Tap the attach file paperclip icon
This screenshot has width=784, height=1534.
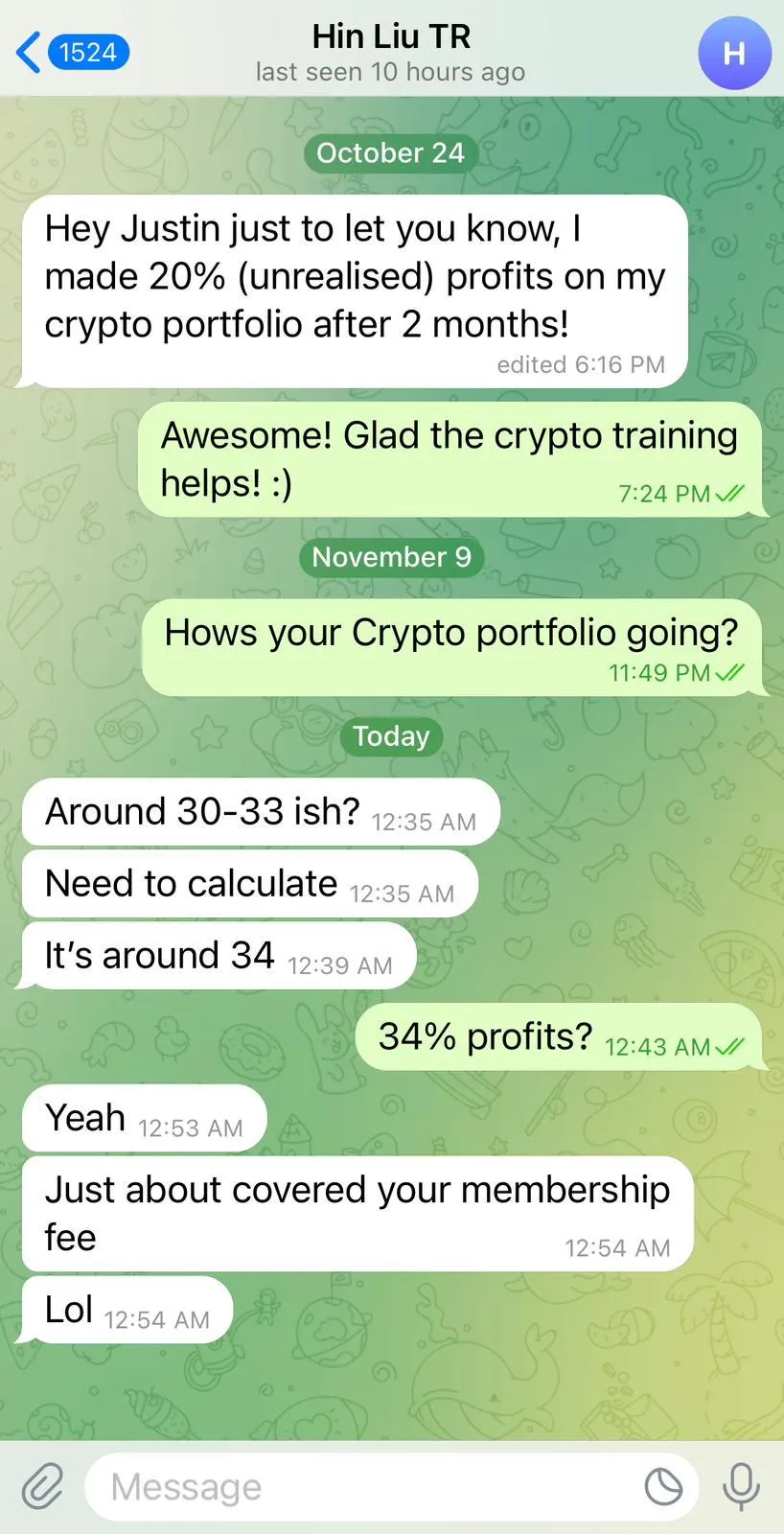(x=42, y=1486)
